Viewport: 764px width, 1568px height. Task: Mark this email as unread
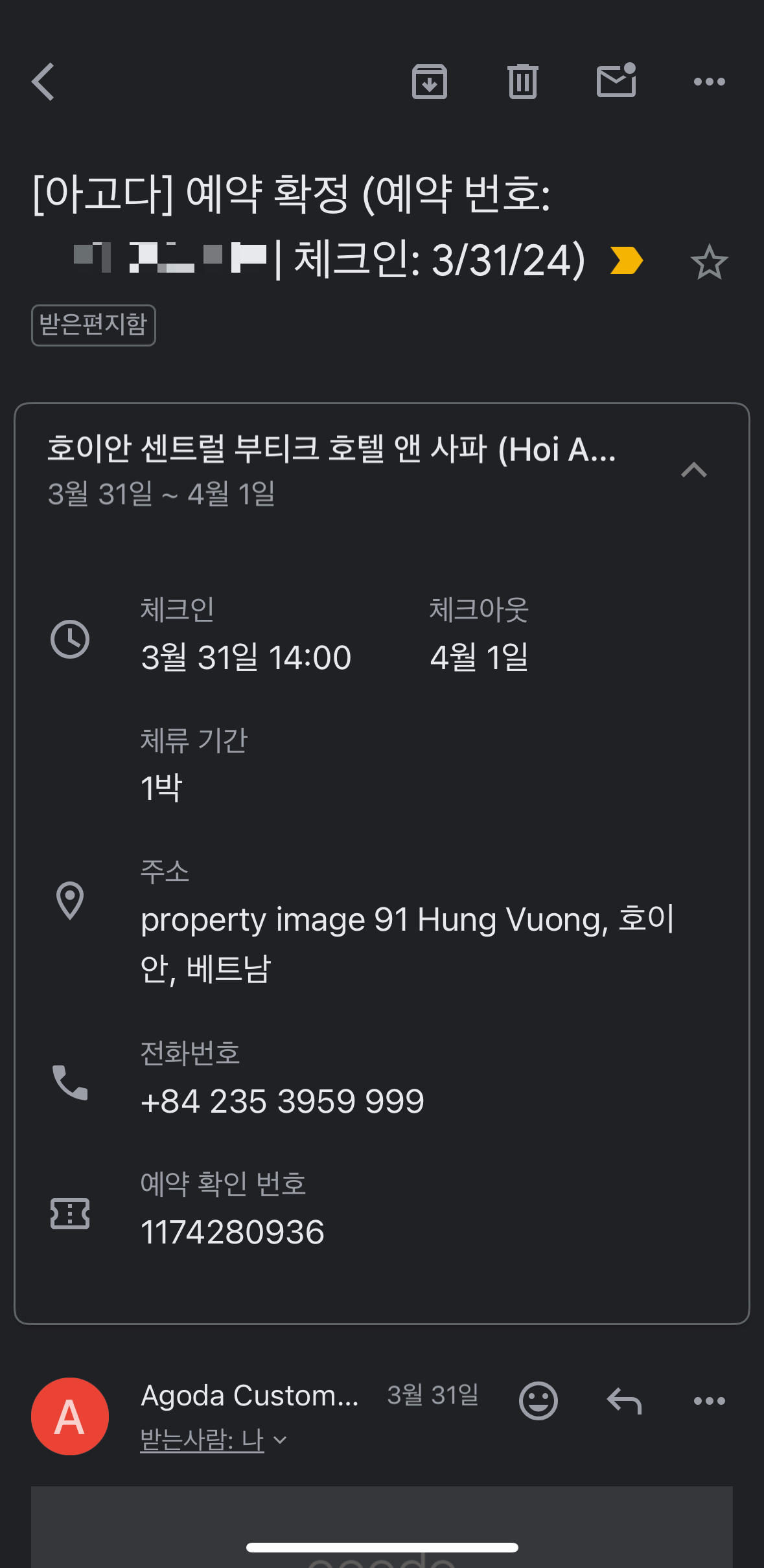point(616,80)
